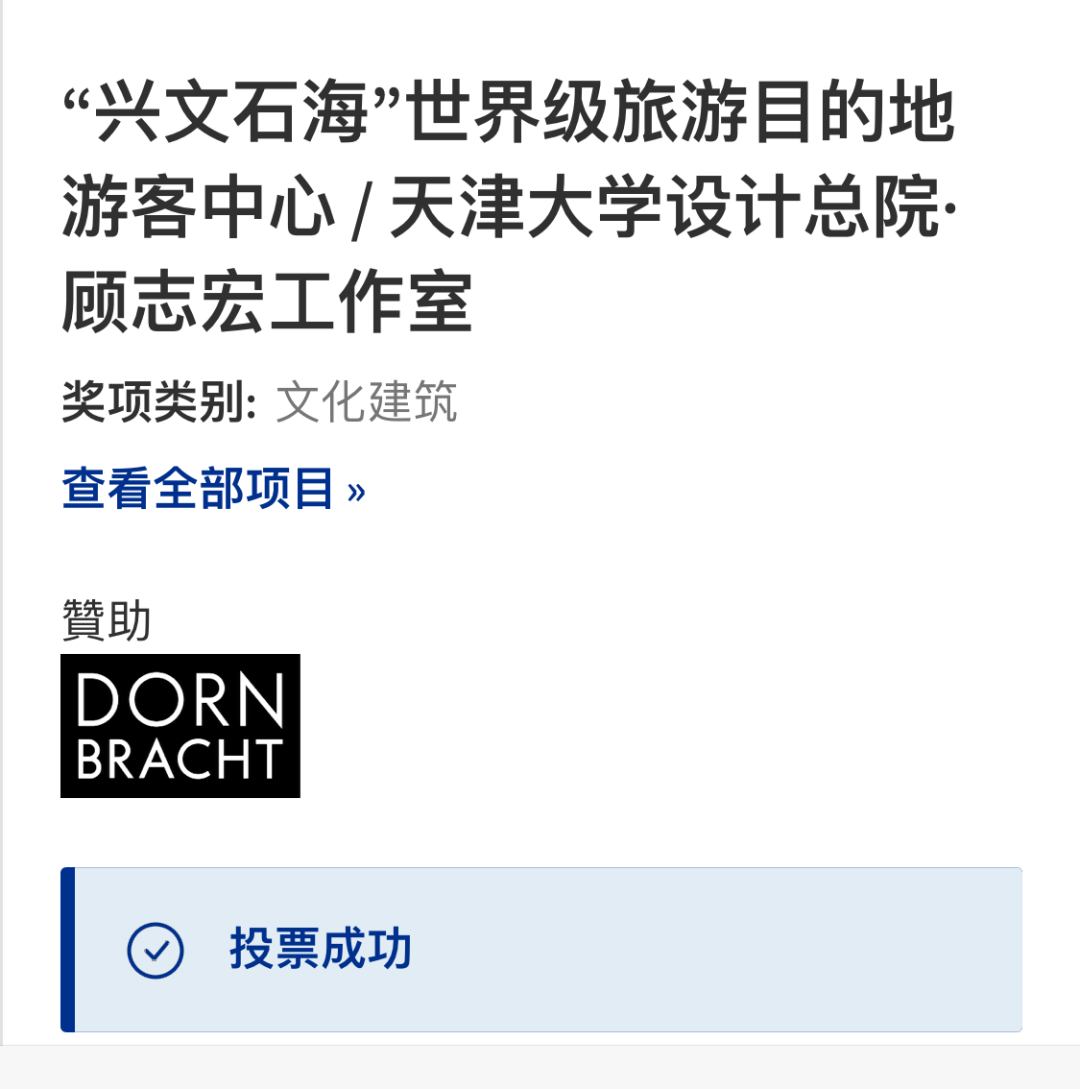Open the Dornbracht sponsor logo

pos(181,726)
